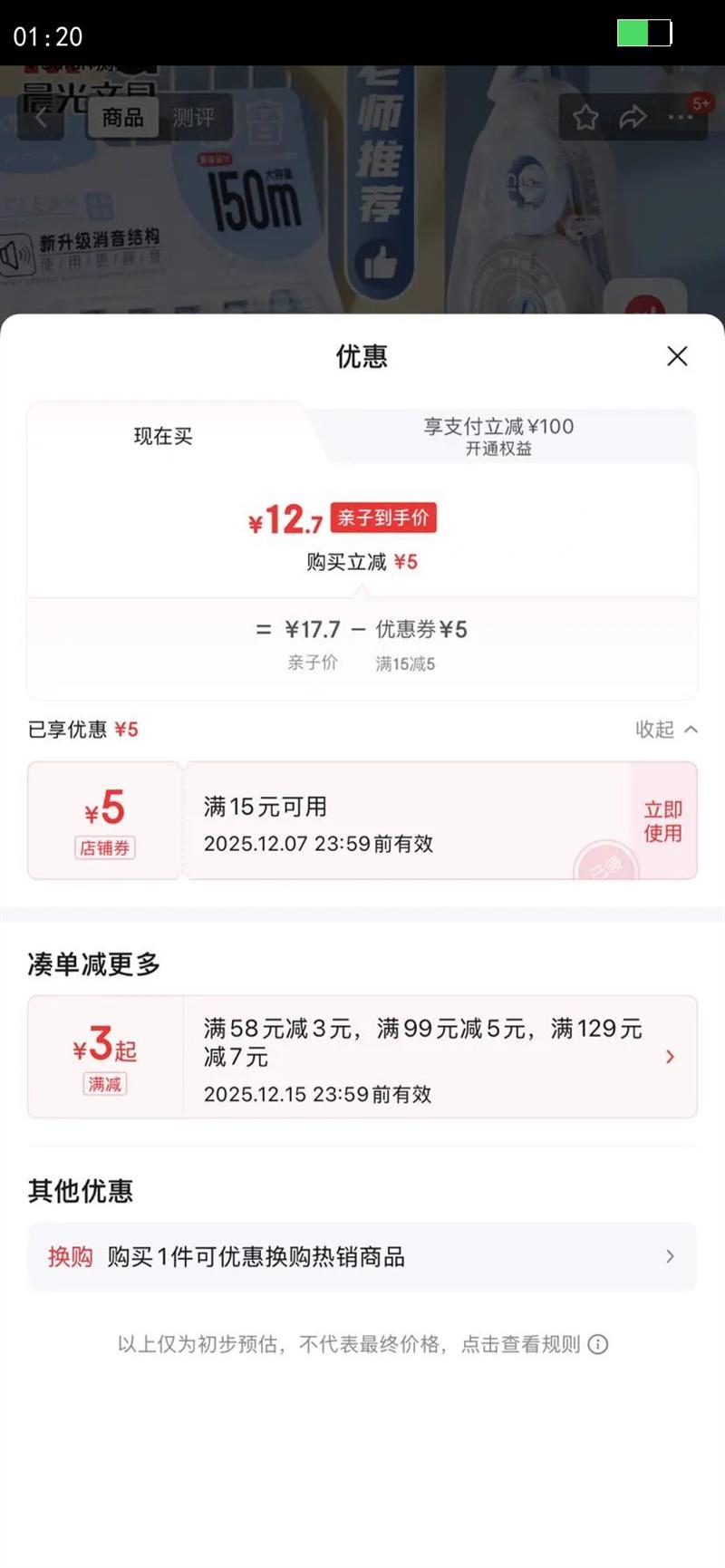
Task: Tap 立即使用 to apply the ¥5 coupon
Action: (662, 820)
